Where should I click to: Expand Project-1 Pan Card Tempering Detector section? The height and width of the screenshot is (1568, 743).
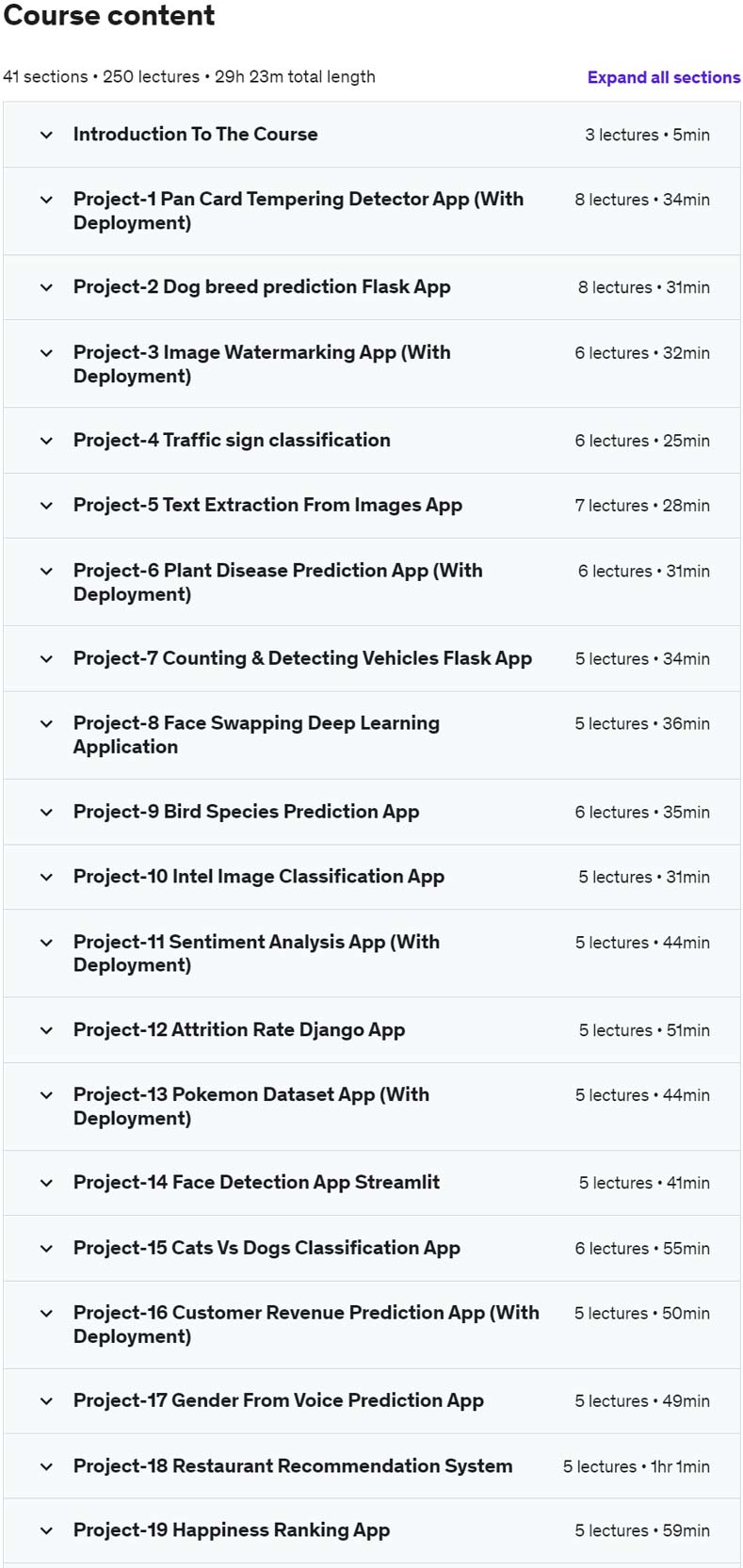(x=372, y=211)
